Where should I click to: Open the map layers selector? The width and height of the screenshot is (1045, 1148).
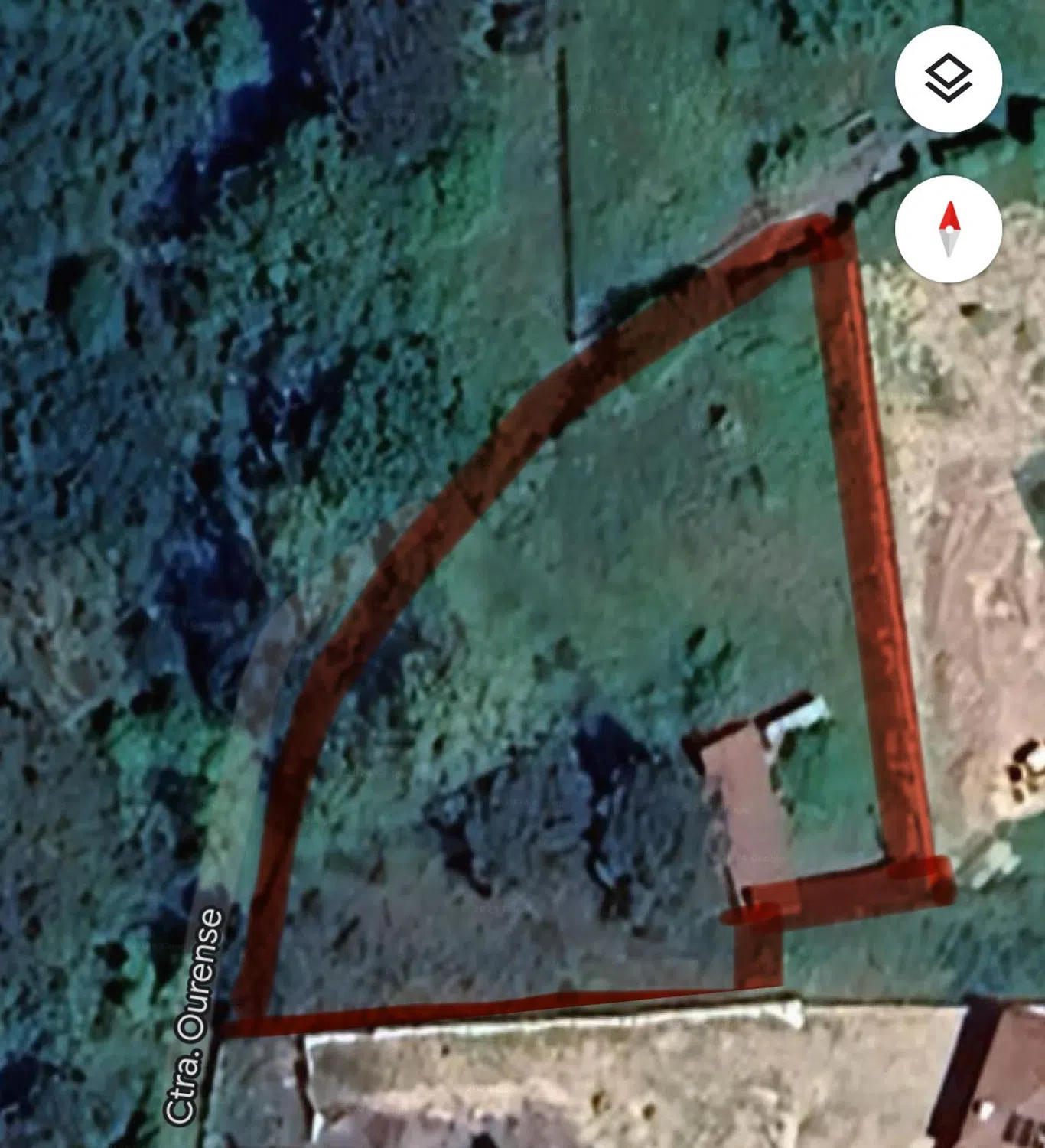[948, 79]
